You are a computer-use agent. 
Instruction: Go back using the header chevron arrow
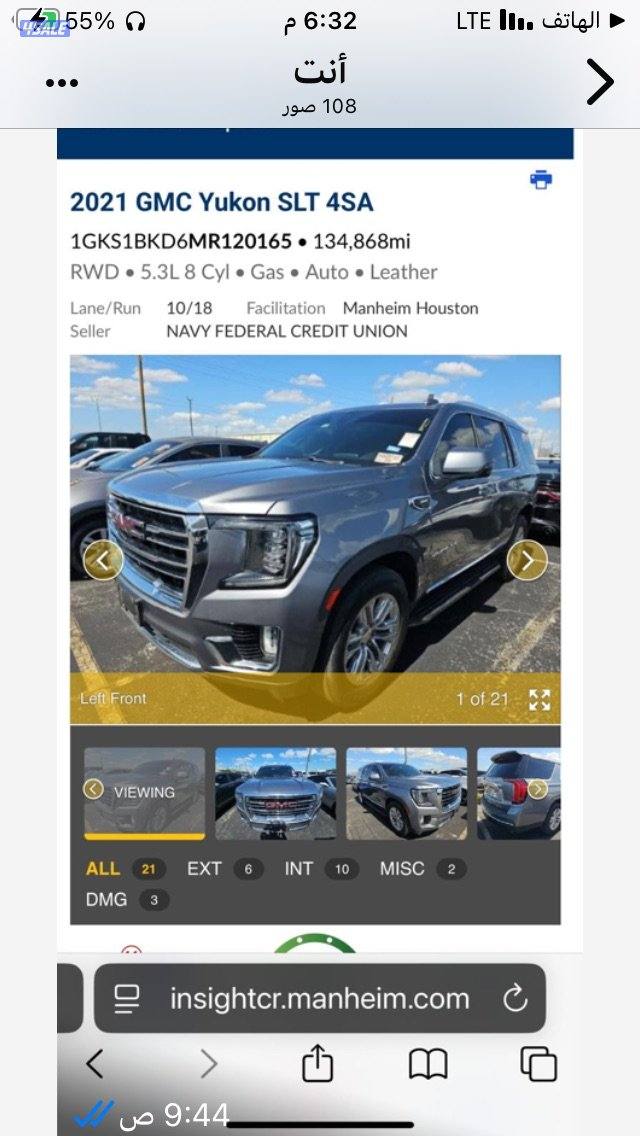[598, 82]
